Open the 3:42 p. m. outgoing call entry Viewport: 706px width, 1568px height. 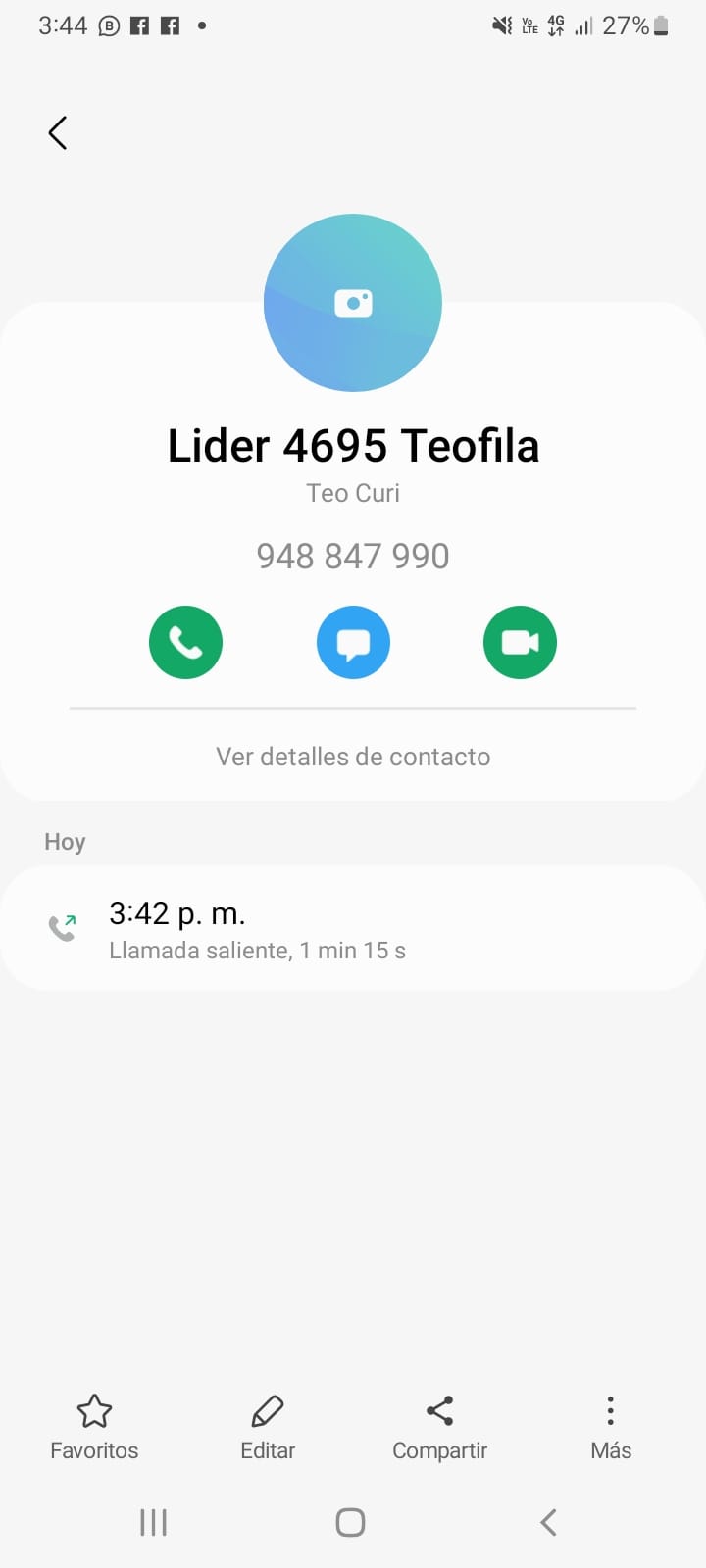point(353,928)
